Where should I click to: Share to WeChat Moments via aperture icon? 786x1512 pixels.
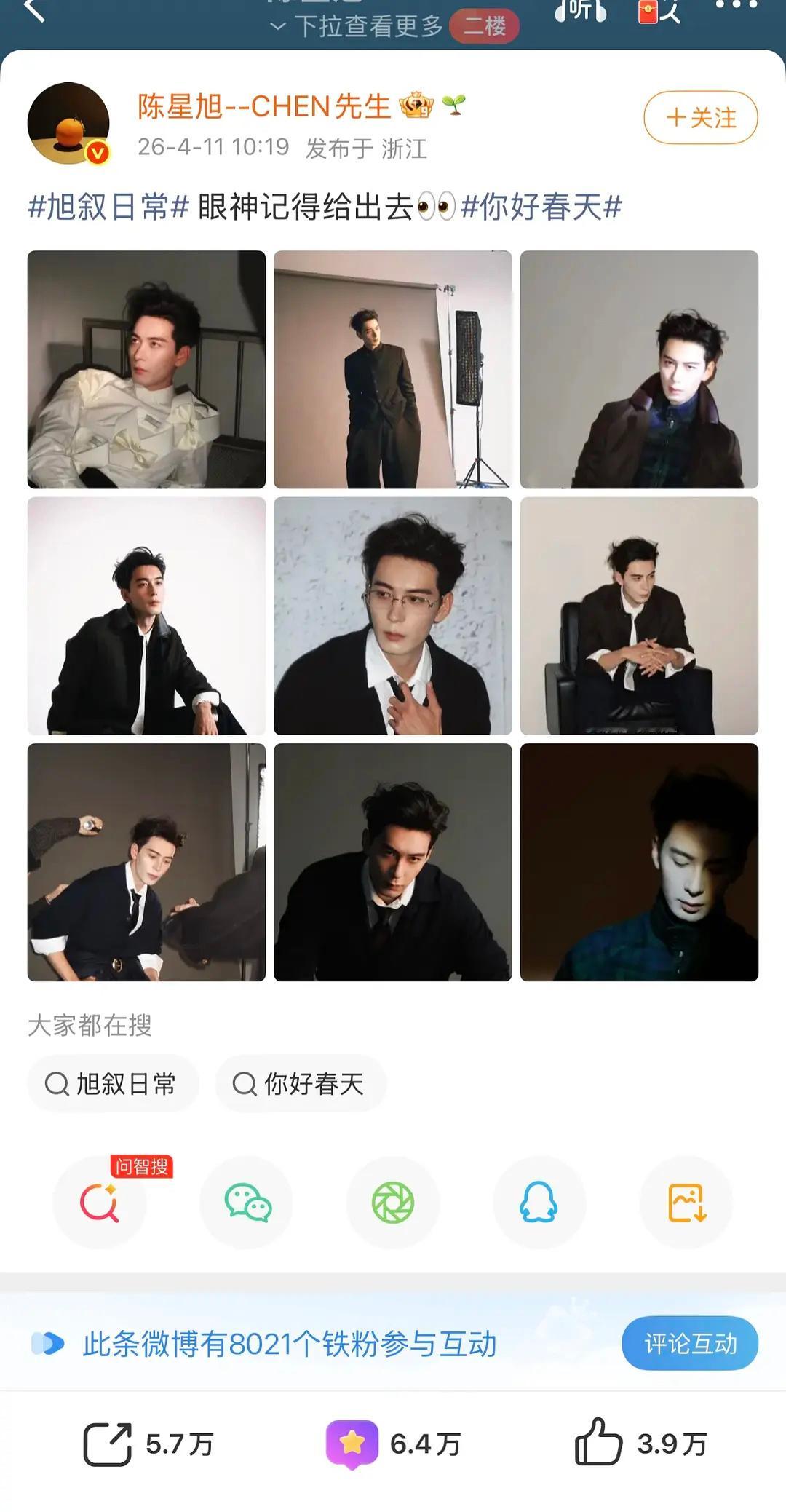(x=392, y=1203)
